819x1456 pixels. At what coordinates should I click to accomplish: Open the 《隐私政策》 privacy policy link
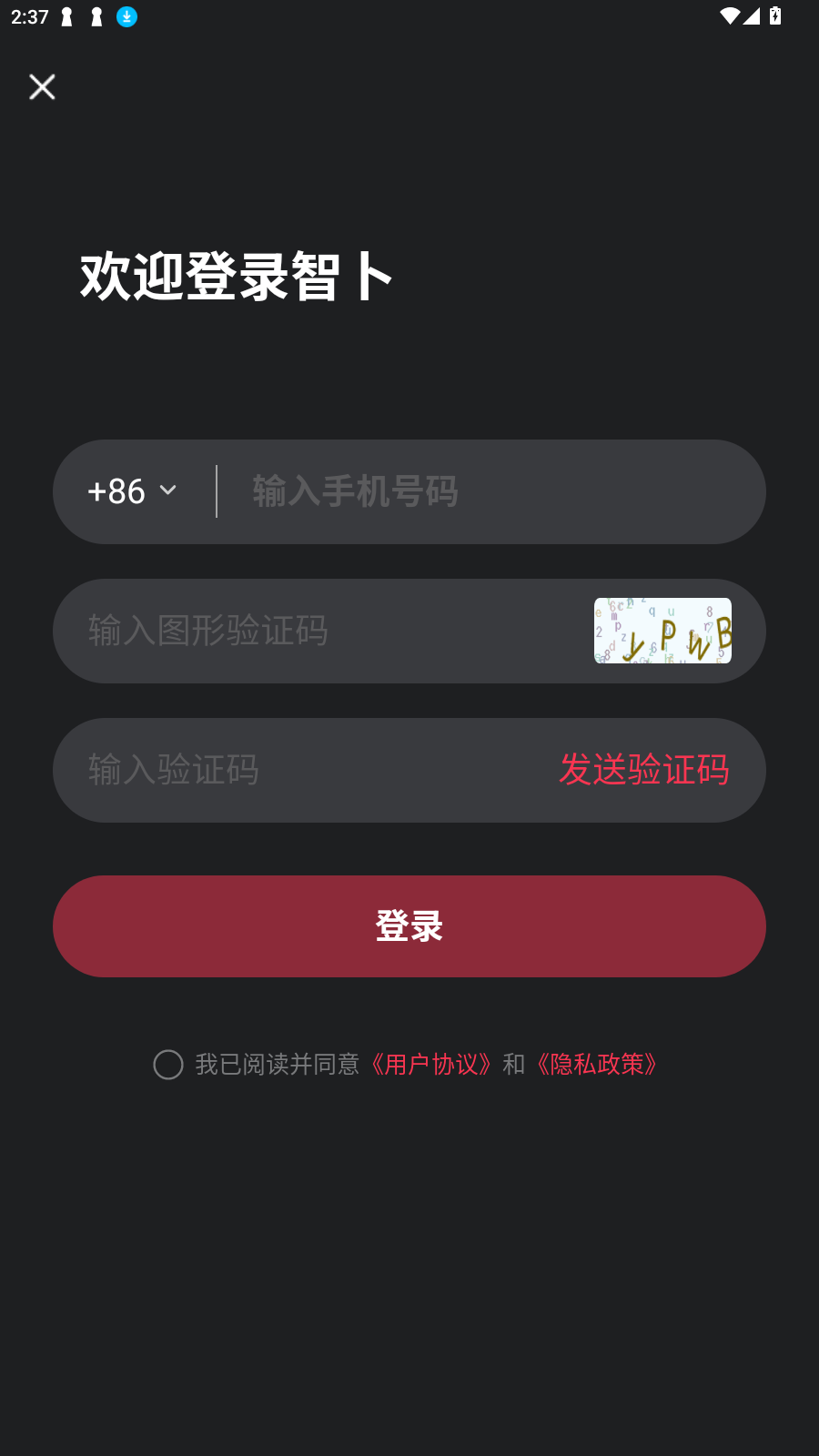(597, 1065)
